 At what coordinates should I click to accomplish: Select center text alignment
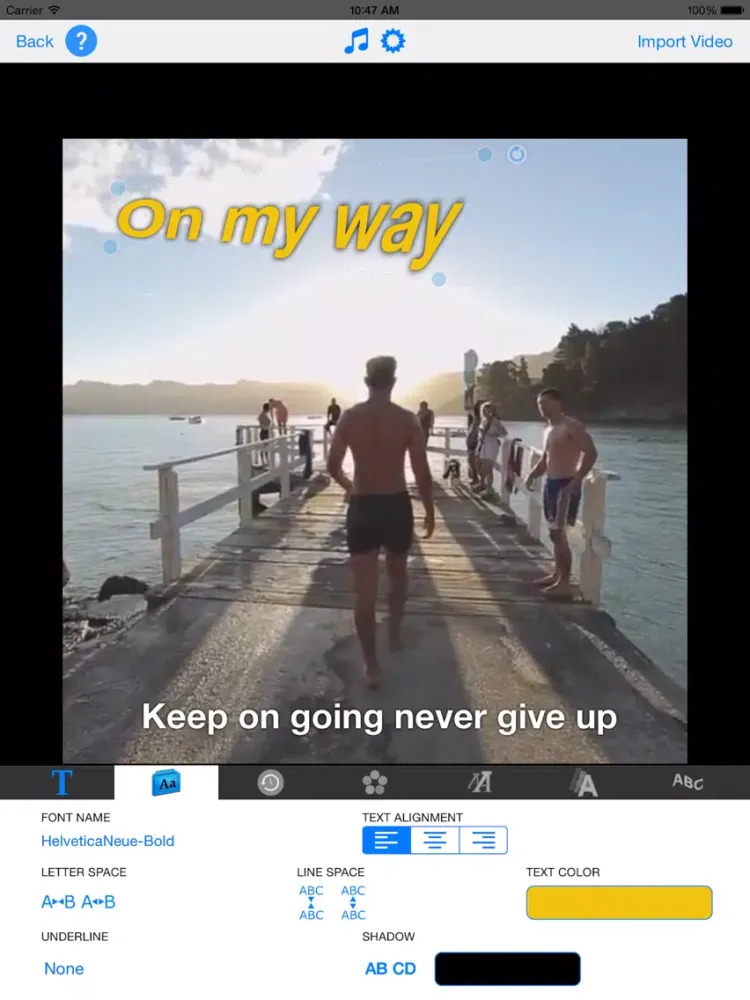point(435,840)
